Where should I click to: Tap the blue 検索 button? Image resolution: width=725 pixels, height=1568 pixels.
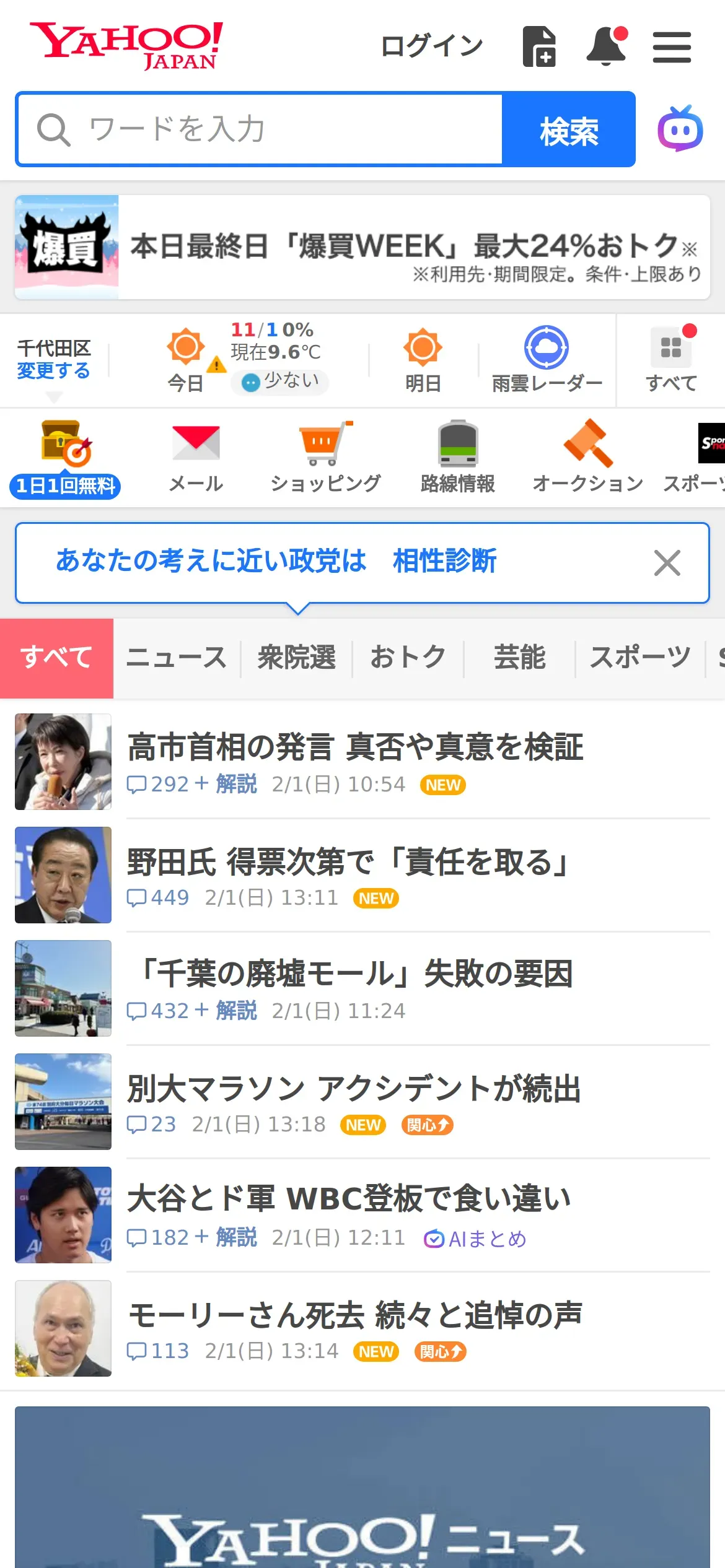point(568,129)
